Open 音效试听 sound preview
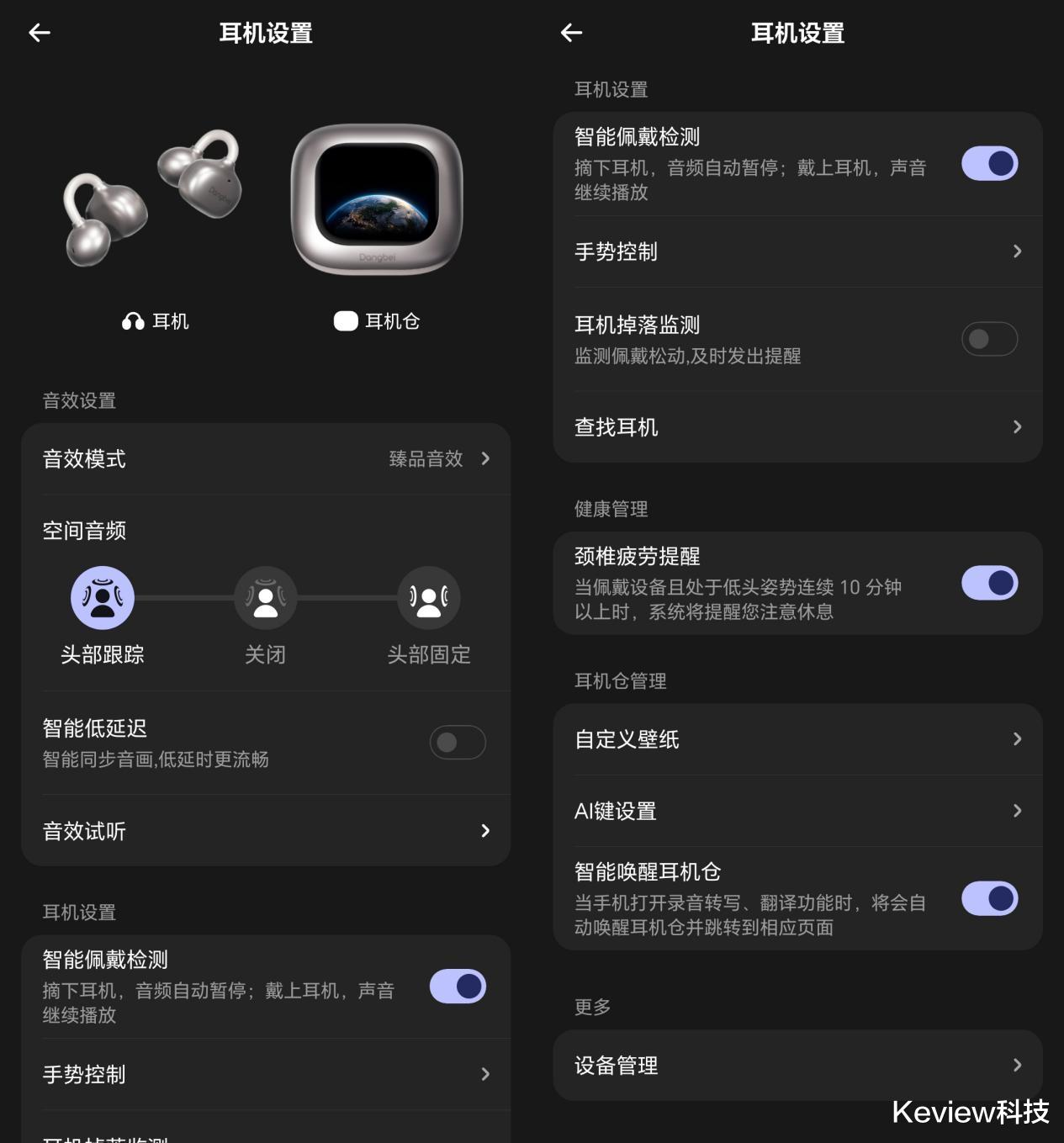Screen dimensions: 1064x1143 266,831
